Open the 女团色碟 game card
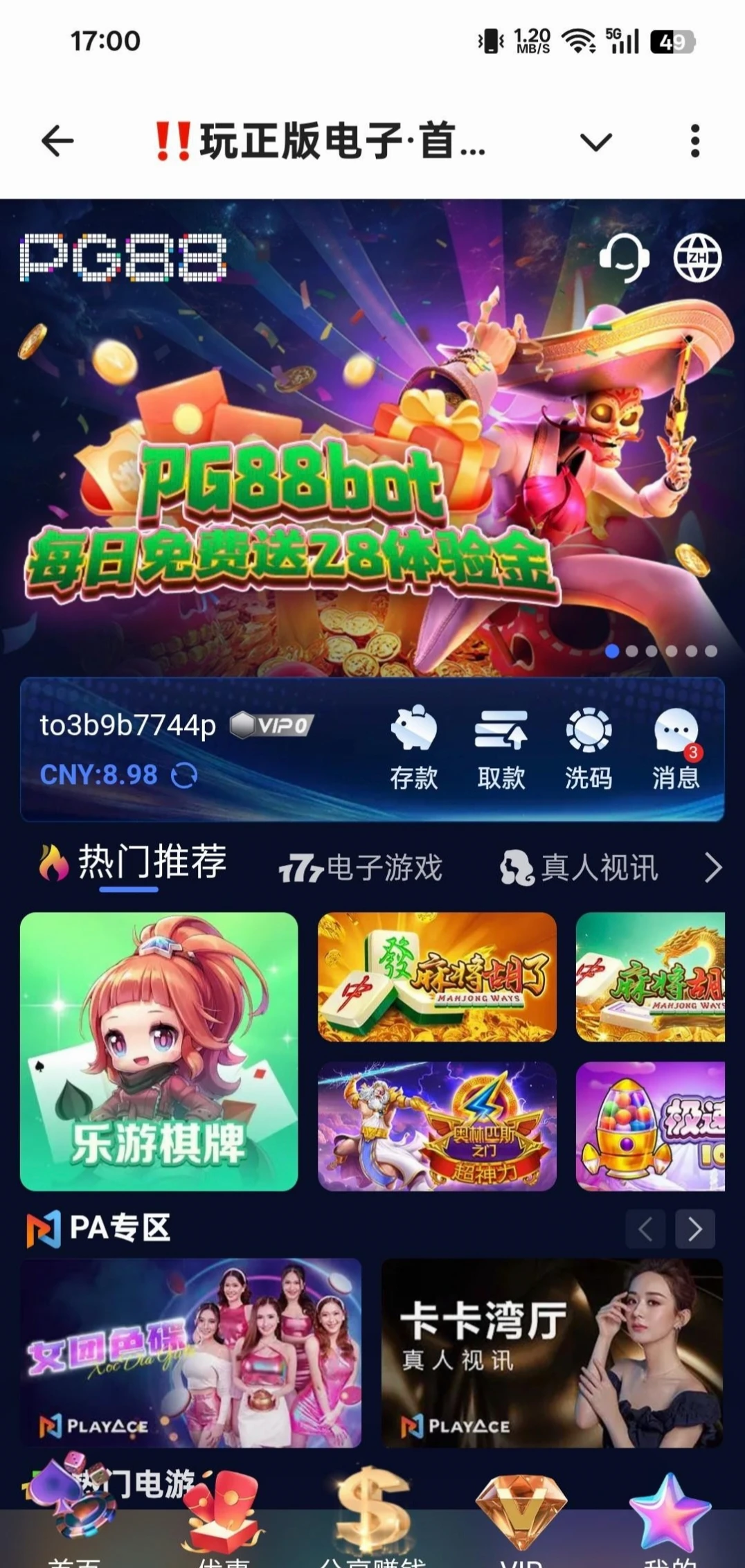The width and height of the screenshot is (745, 1568). (x=191, y=1353)
